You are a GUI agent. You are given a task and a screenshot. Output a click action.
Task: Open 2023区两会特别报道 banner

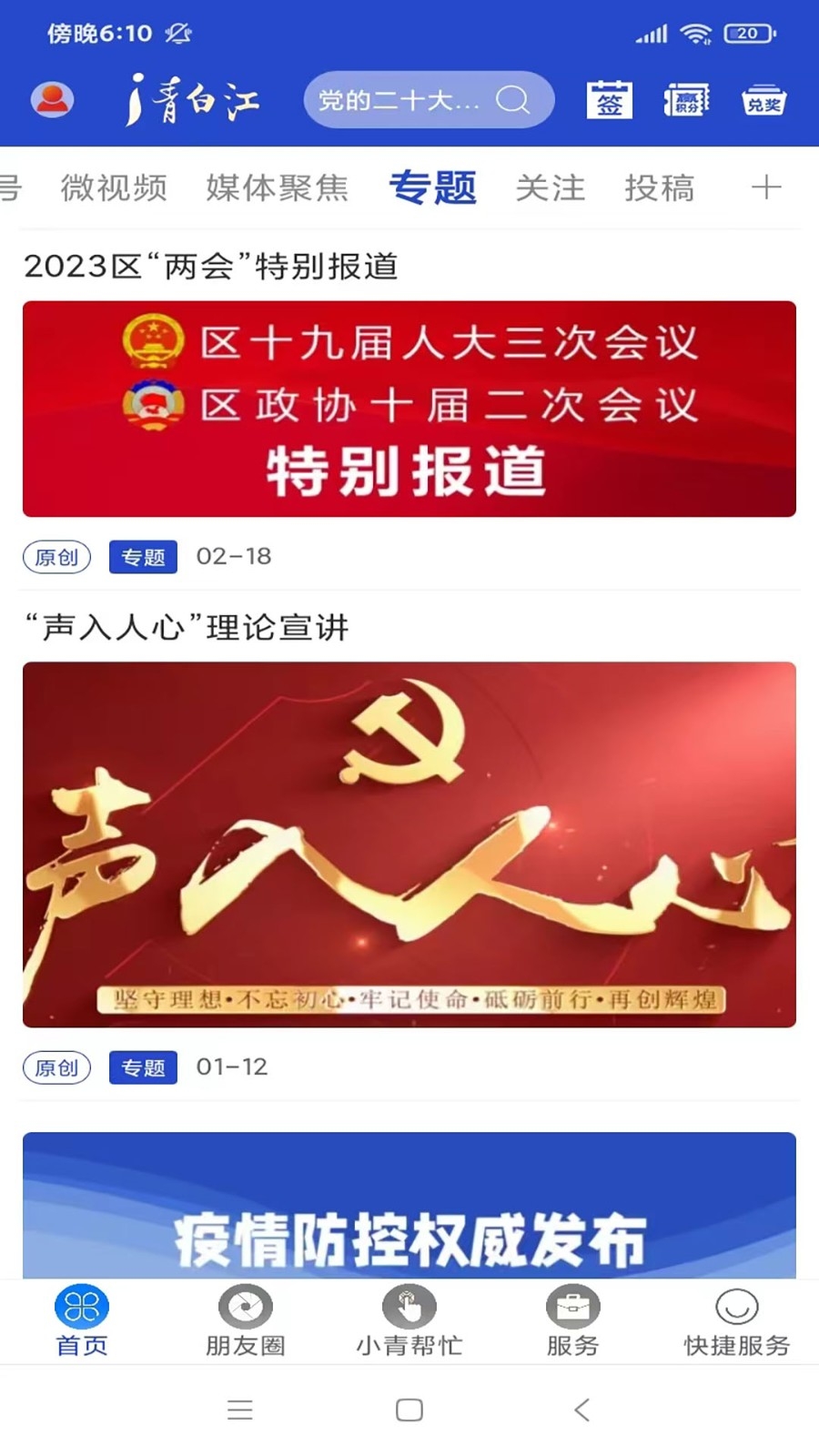click(x=409, y=409)
